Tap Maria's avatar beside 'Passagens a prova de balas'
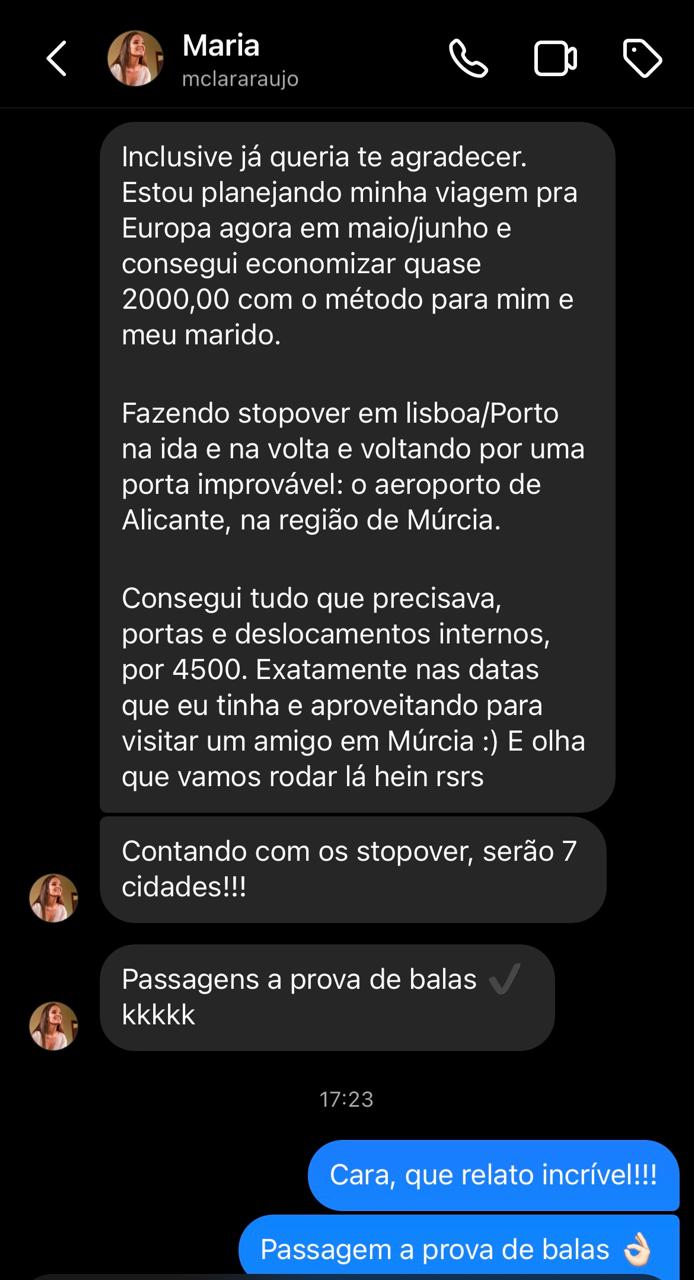The image size is (694, 1280). (53, 1025)
